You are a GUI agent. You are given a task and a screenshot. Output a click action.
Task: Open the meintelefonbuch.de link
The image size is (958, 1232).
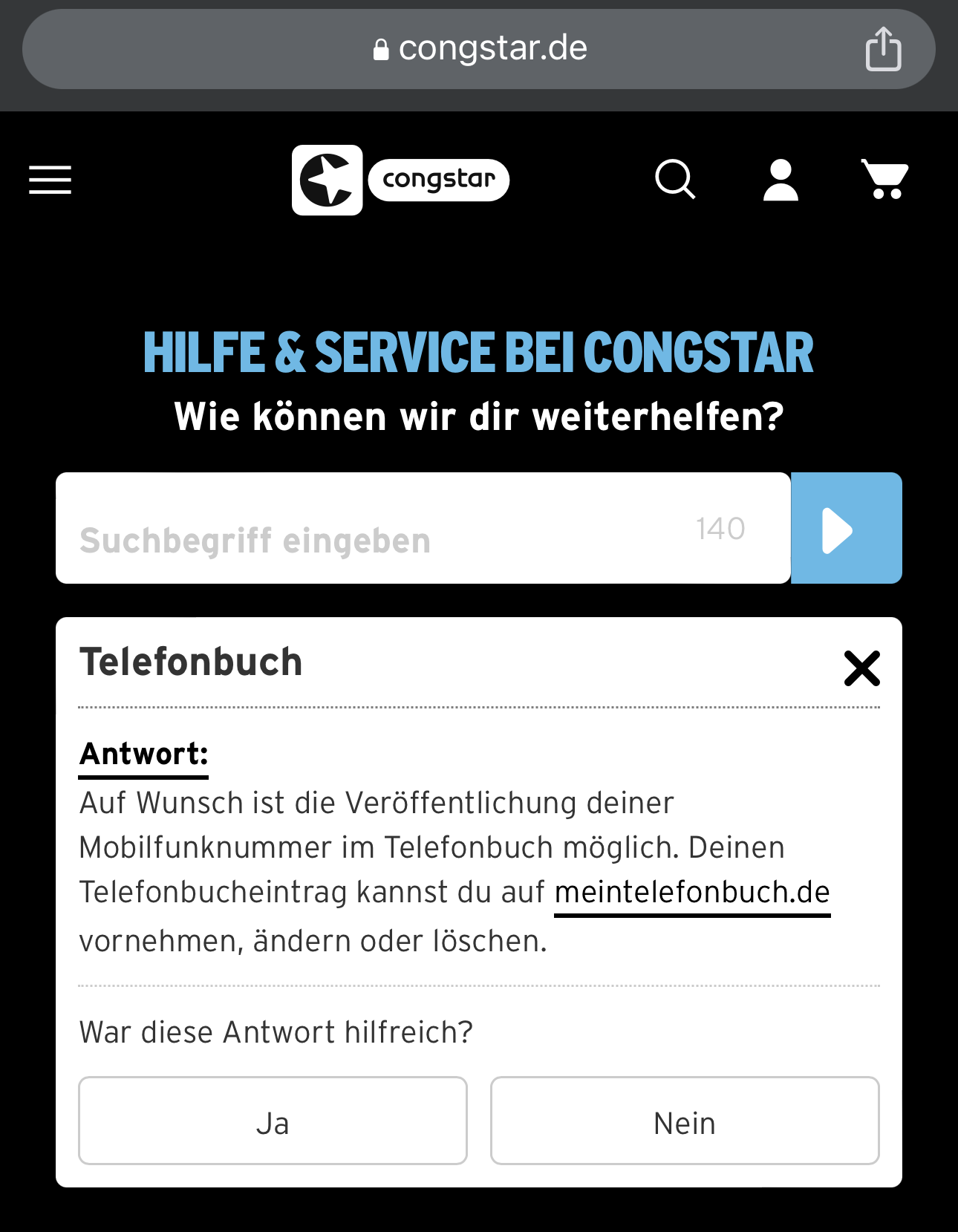click(692, 893)
